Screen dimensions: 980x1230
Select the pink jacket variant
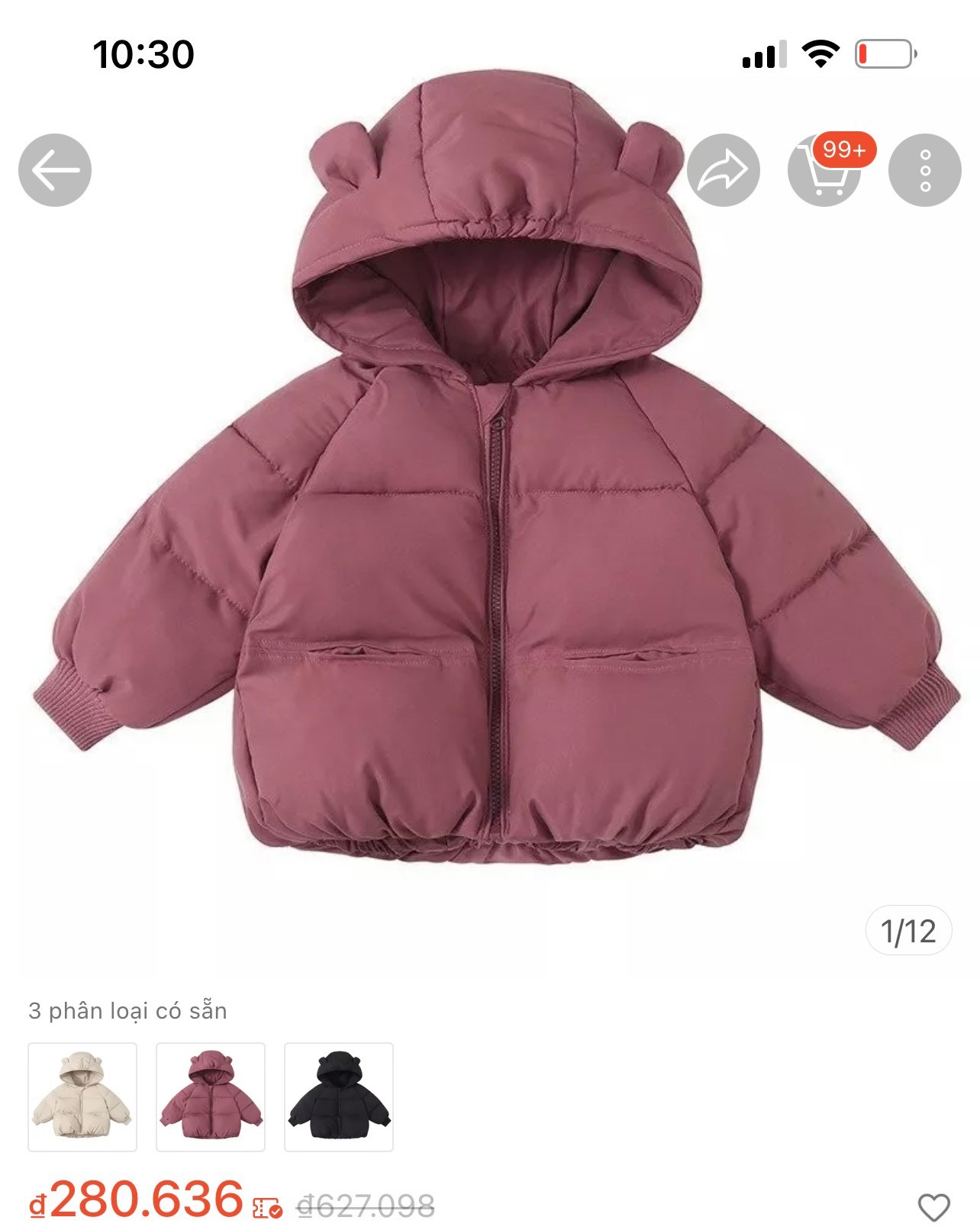point(211,1096)
